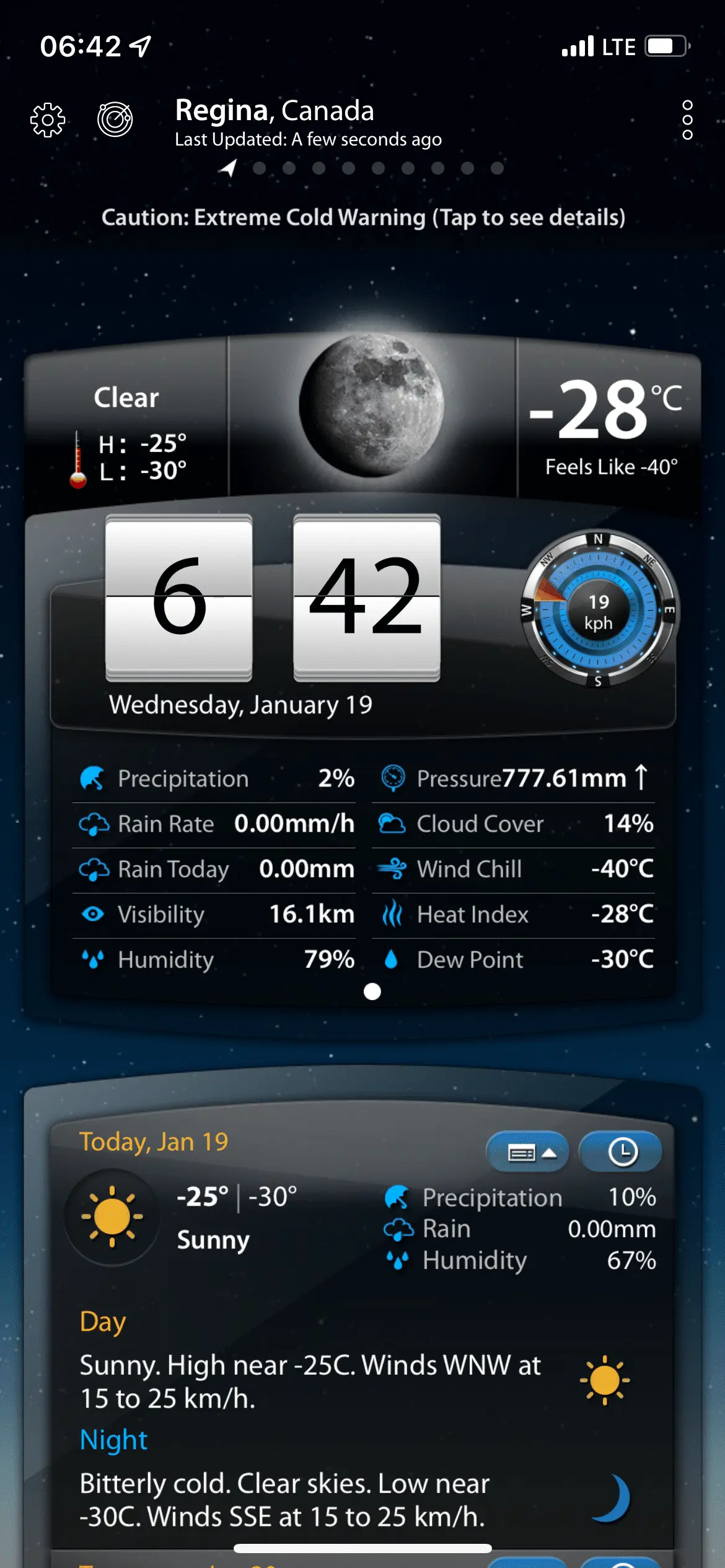Tap the current temperature -28°C panel
The width and height of the screenshot is (725, 1568).
(607, 422)
